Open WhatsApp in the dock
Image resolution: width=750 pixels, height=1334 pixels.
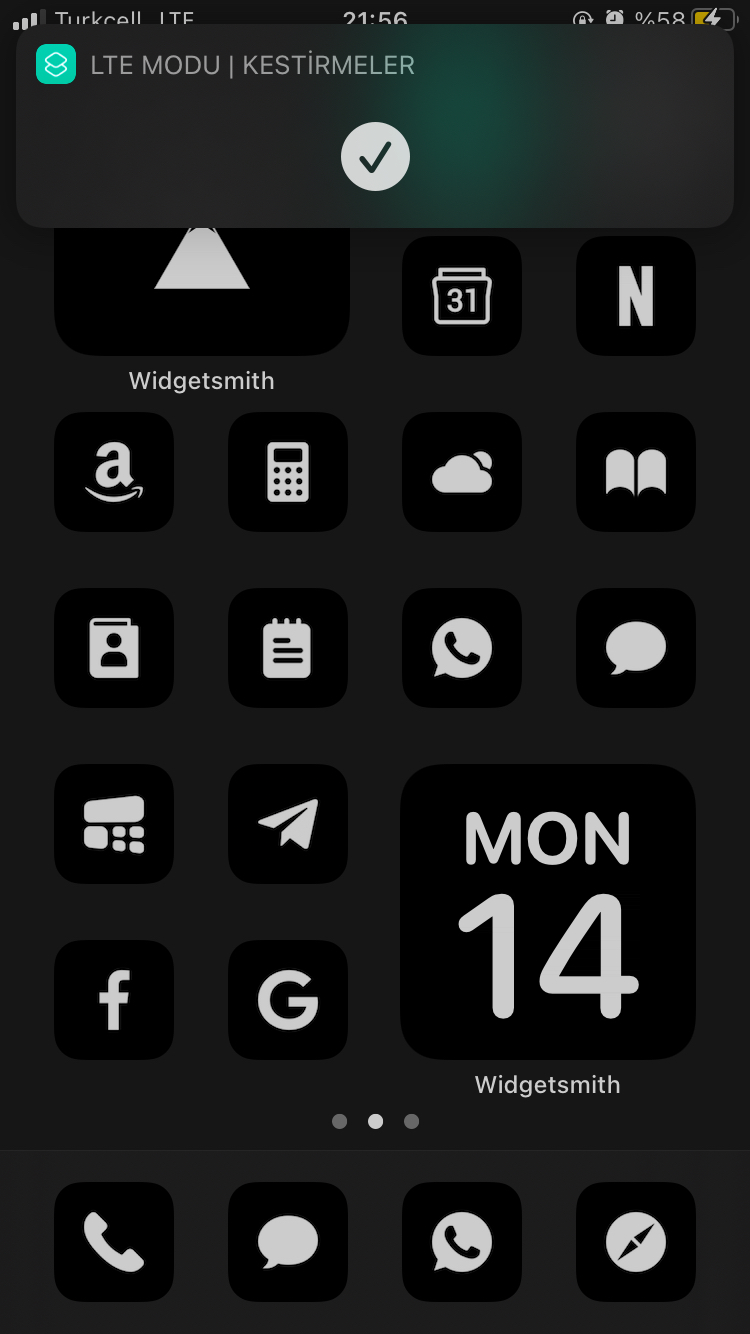click(462, 1242)
